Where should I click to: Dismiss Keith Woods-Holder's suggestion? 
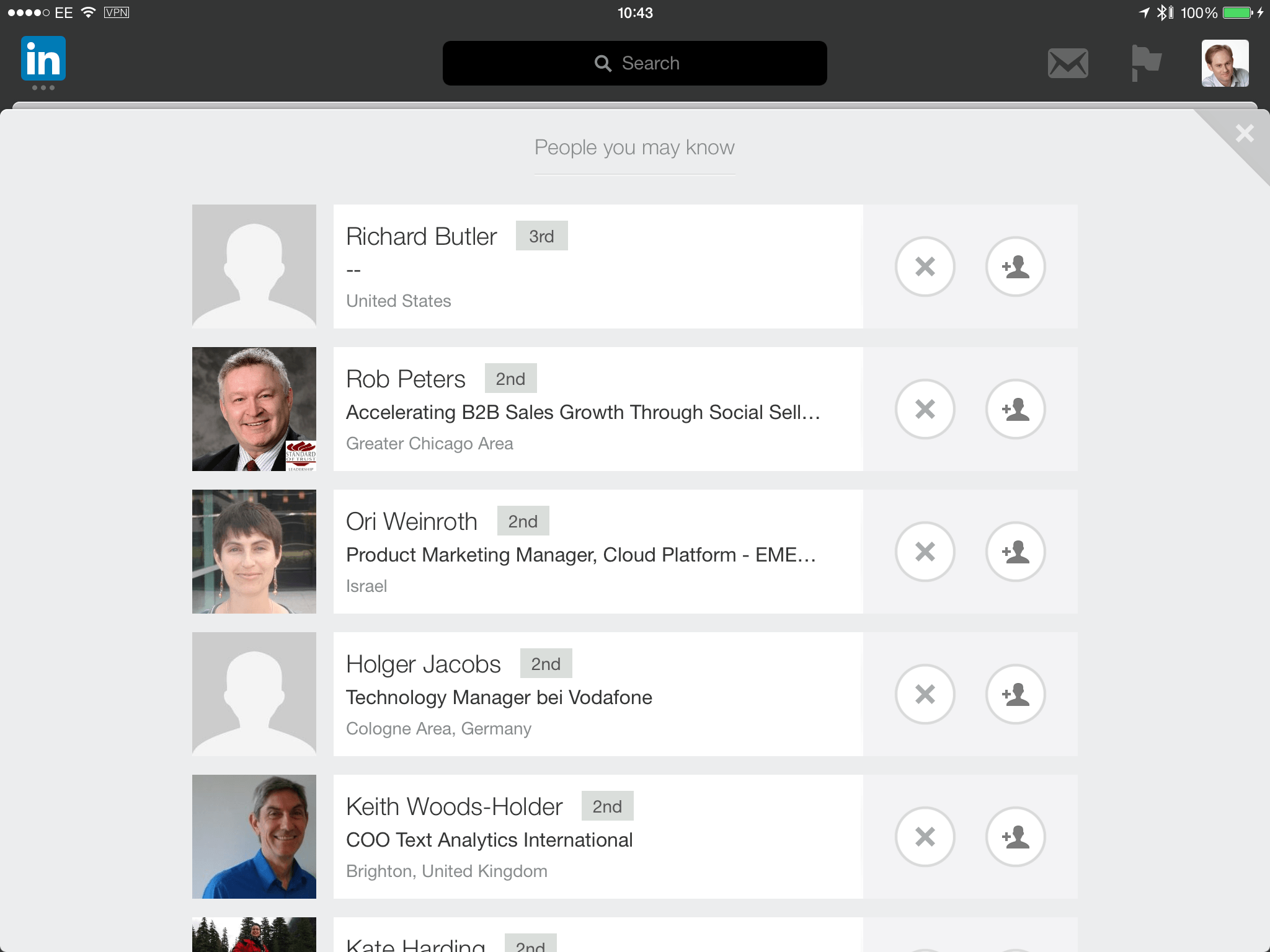point(925,837)
